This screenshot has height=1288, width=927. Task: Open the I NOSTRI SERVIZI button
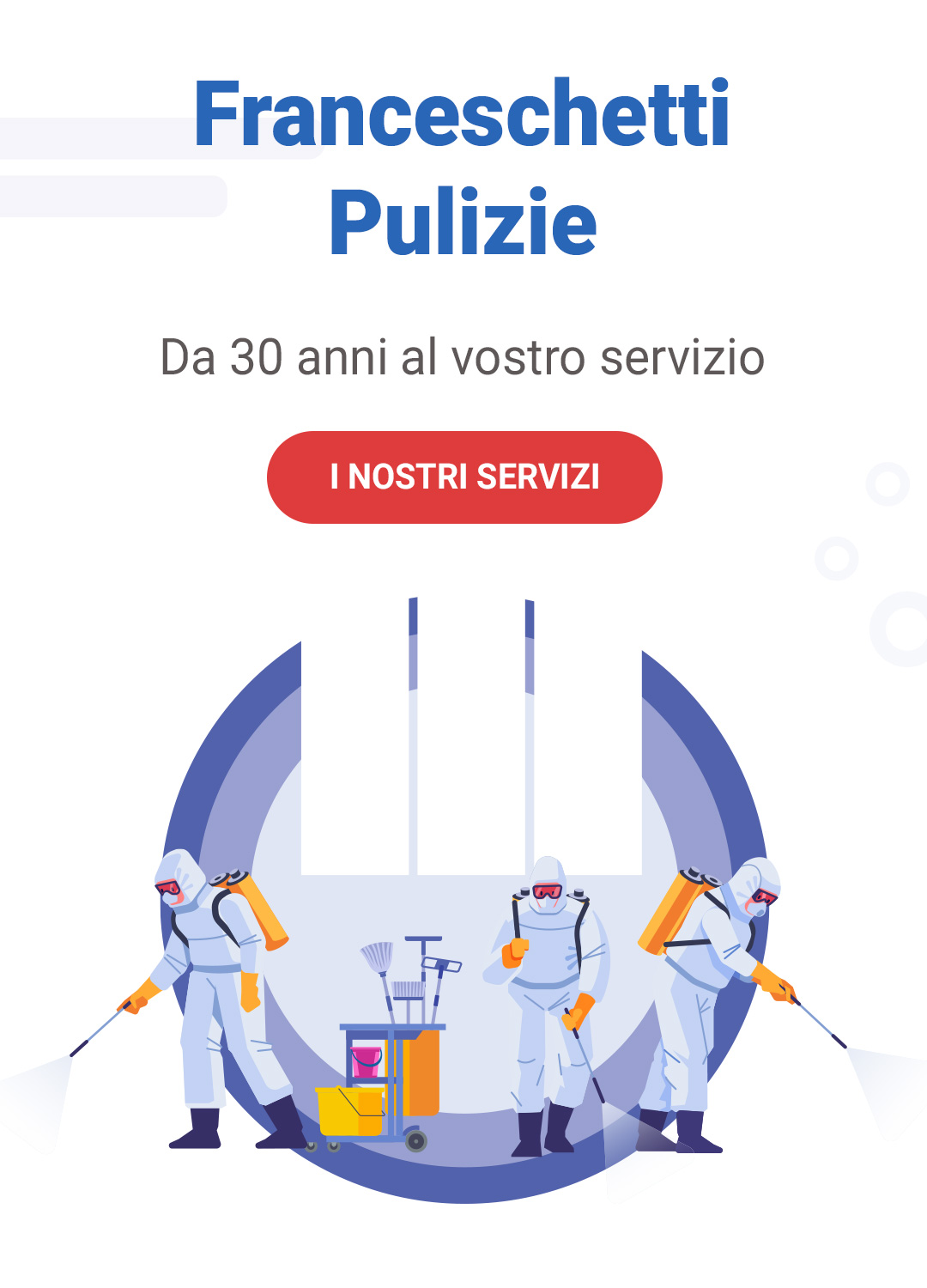464,477
